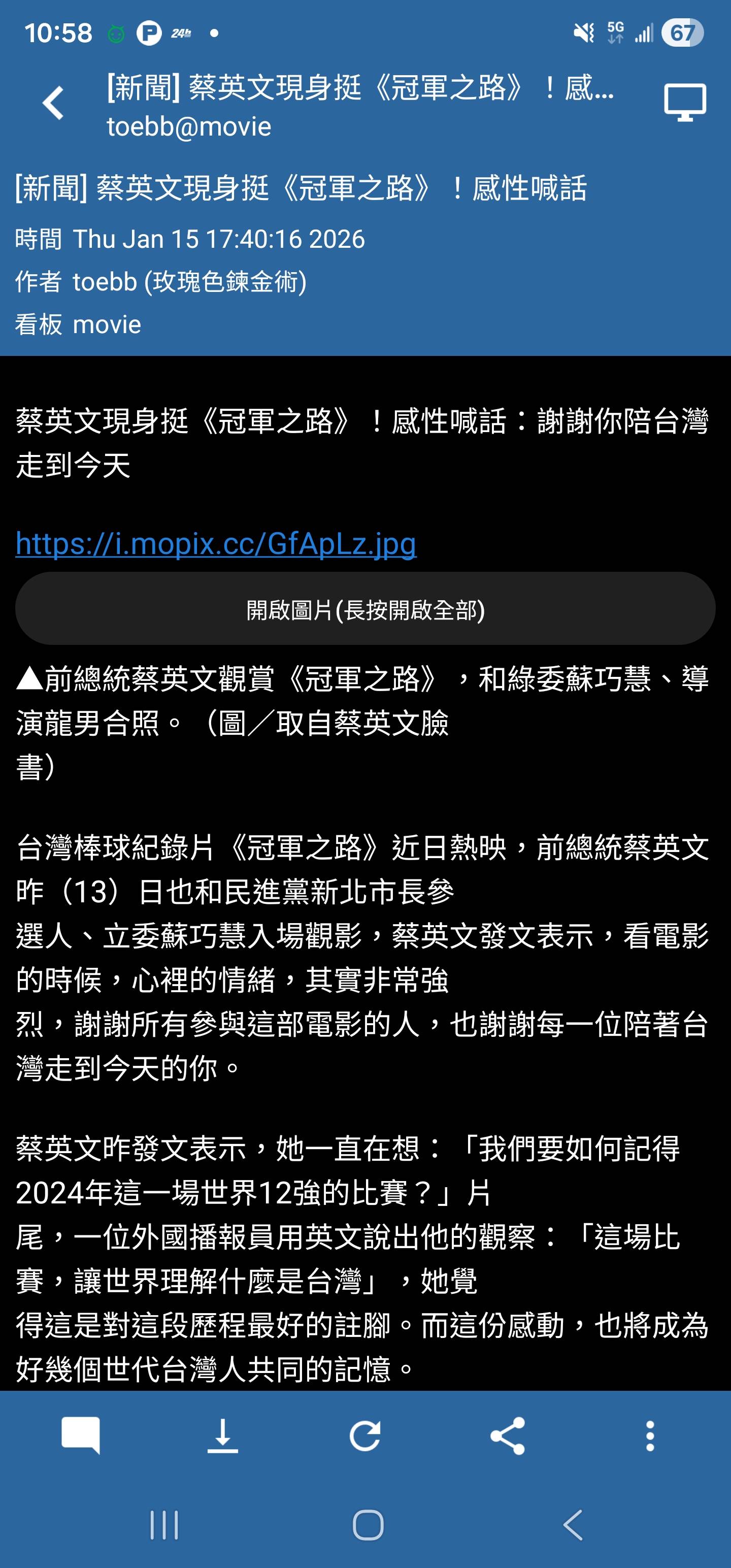This screenshot has height=1568, width=731.
Task: Switch to desktop view with the monitor icon
Action: 685,103
